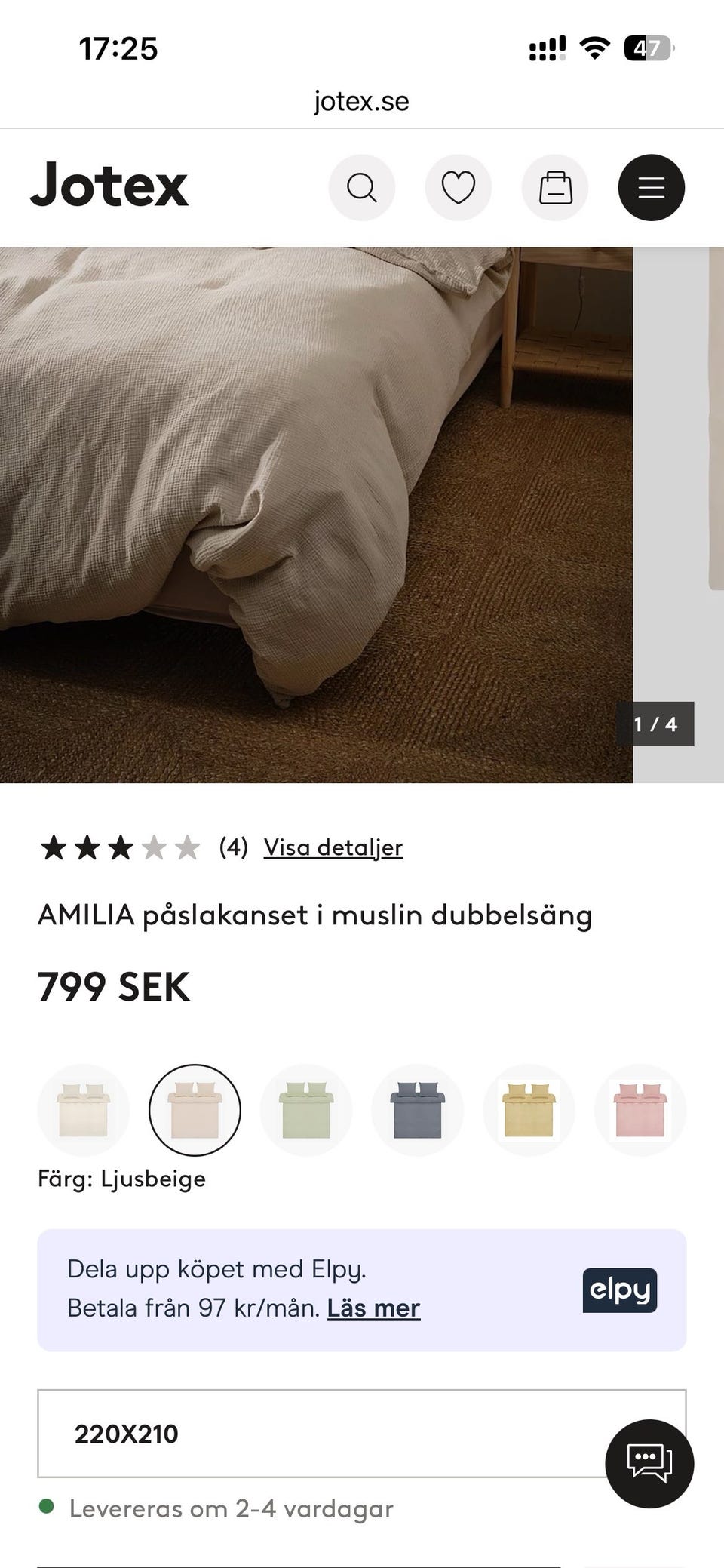Open the search icon
The image size is (724, 1568).
(x=361, y=187)
